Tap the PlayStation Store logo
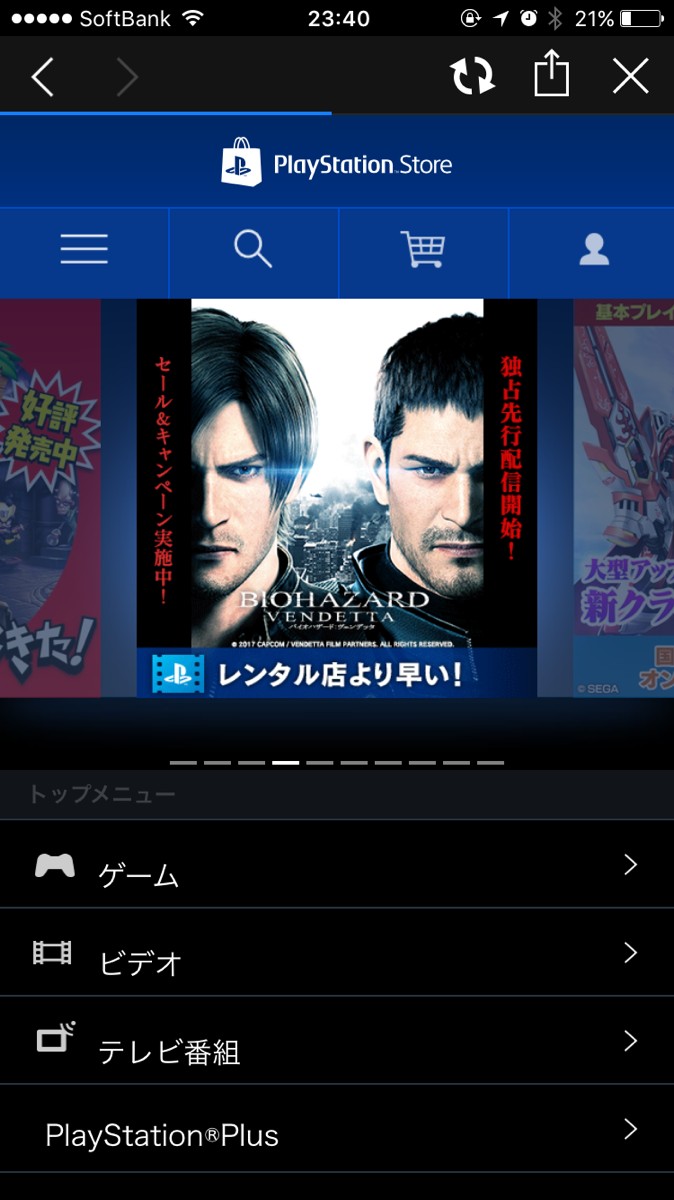Image resolution: width=674 pixels, height=1200 pixels. [337, 163]
